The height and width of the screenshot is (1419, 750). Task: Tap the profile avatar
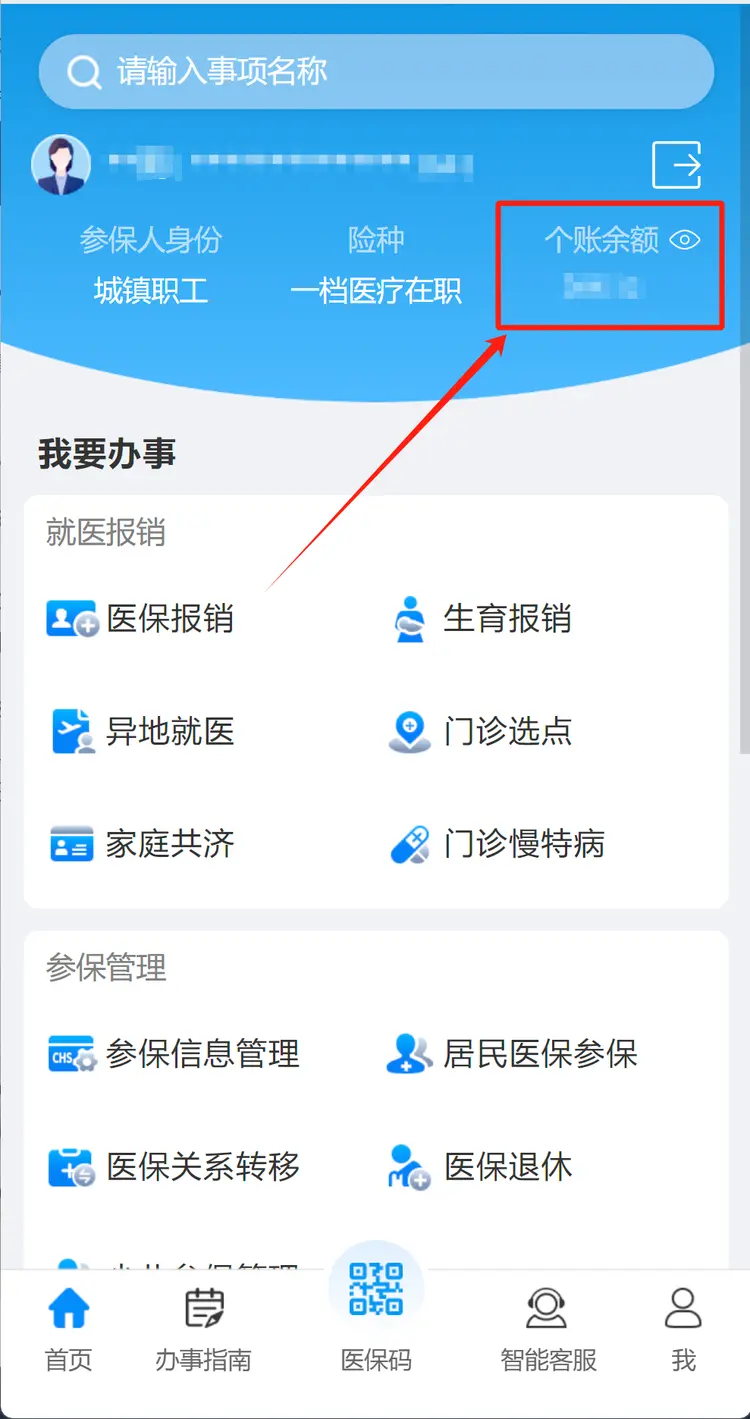pyautogui.click(x=61, y=165)
